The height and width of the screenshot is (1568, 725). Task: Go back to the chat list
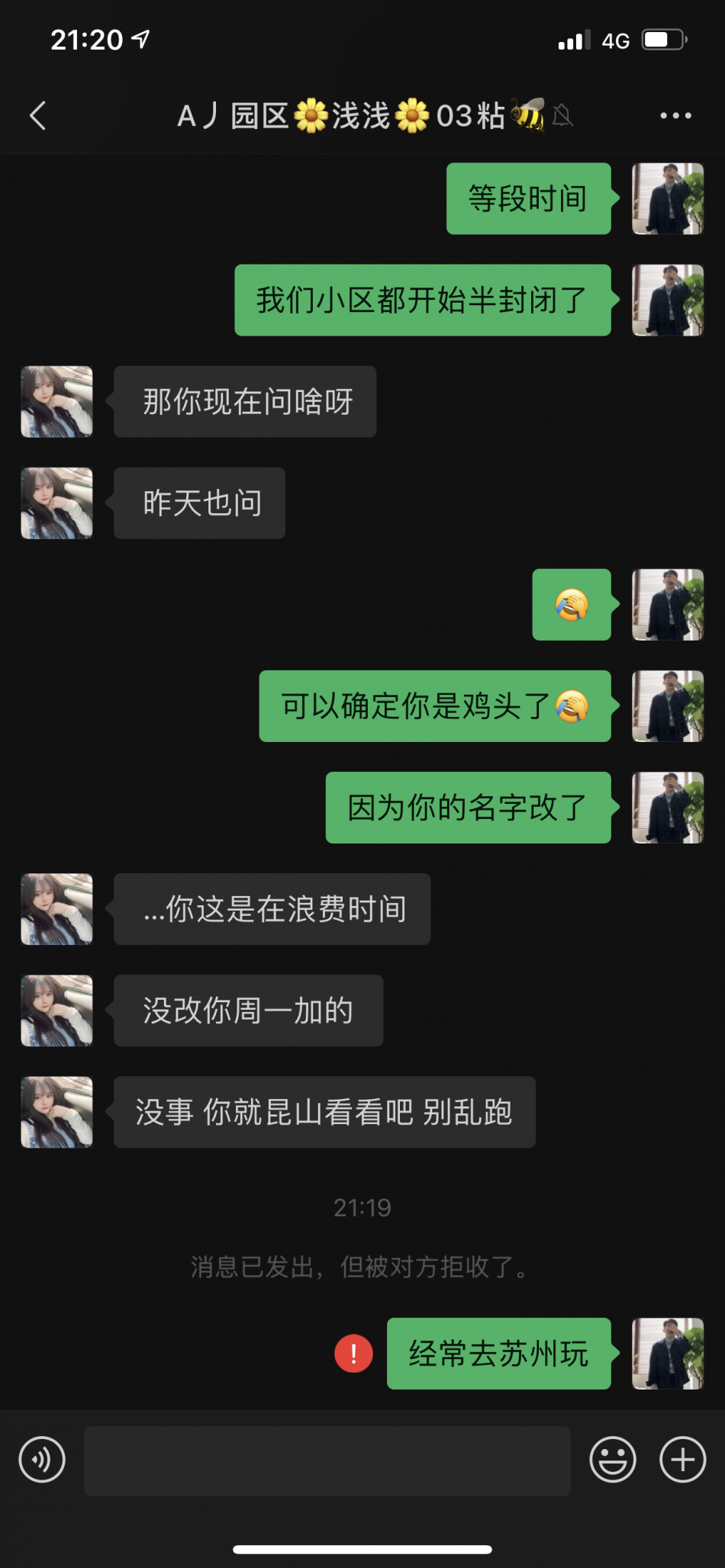click(38, 116)
